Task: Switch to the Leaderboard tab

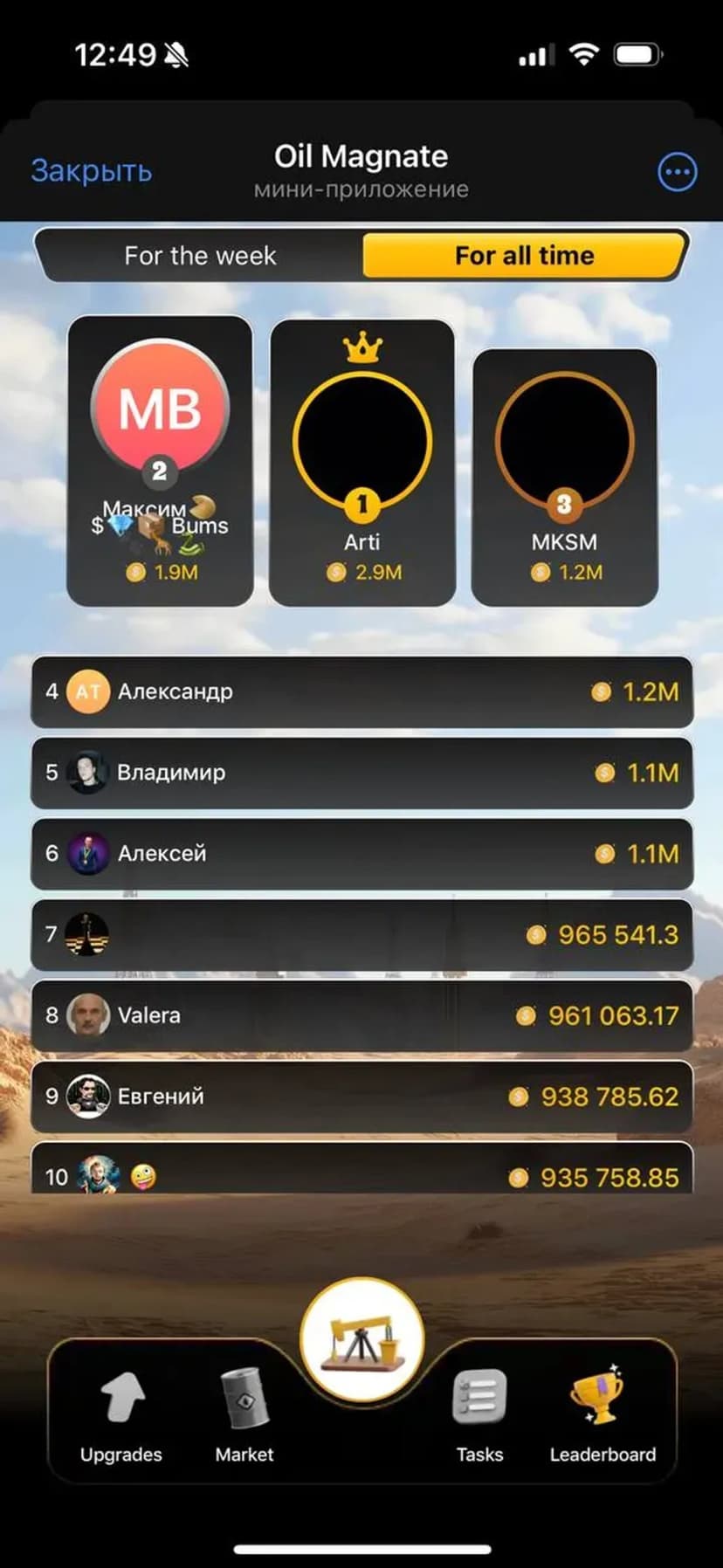Action: click(602, 1416)
